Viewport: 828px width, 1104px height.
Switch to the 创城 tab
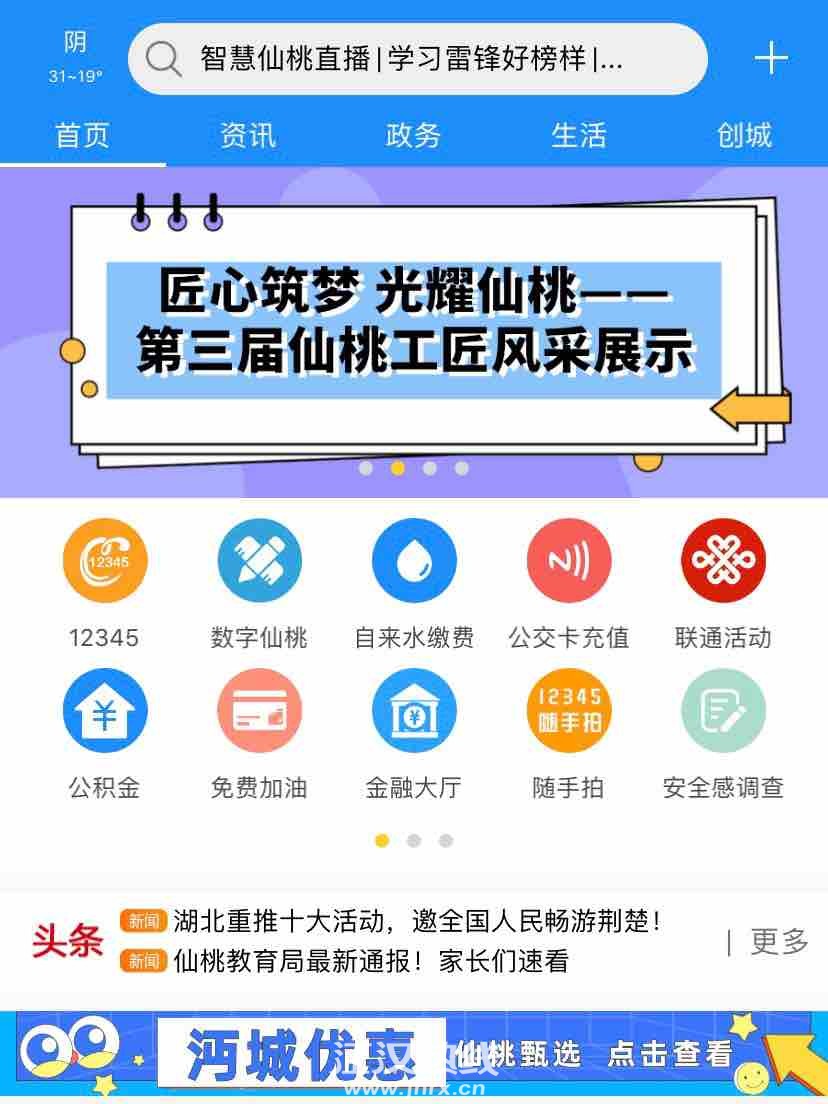tap(744, 135)
